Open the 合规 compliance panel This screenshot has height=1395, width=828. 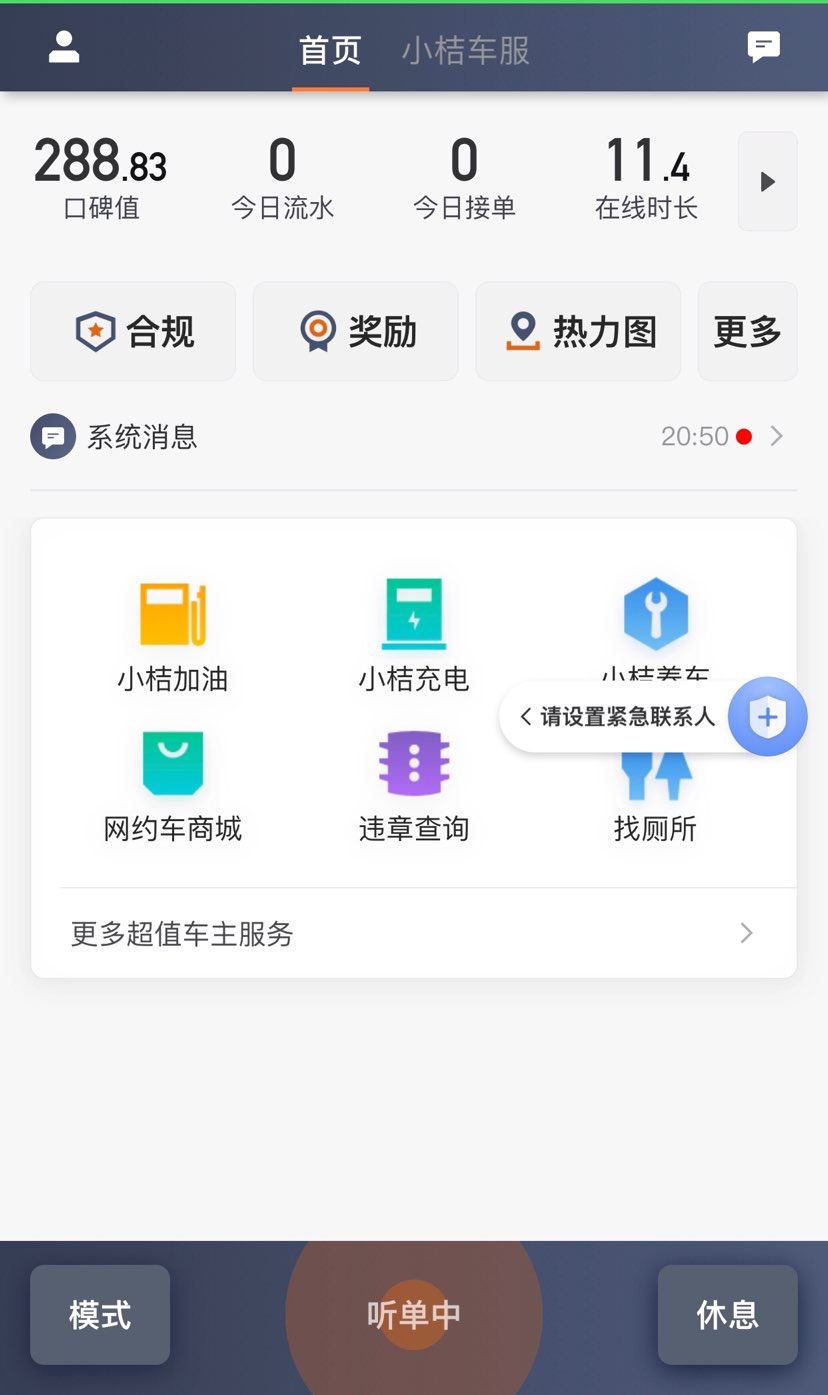pyautogui.click(x=132, y=331)
